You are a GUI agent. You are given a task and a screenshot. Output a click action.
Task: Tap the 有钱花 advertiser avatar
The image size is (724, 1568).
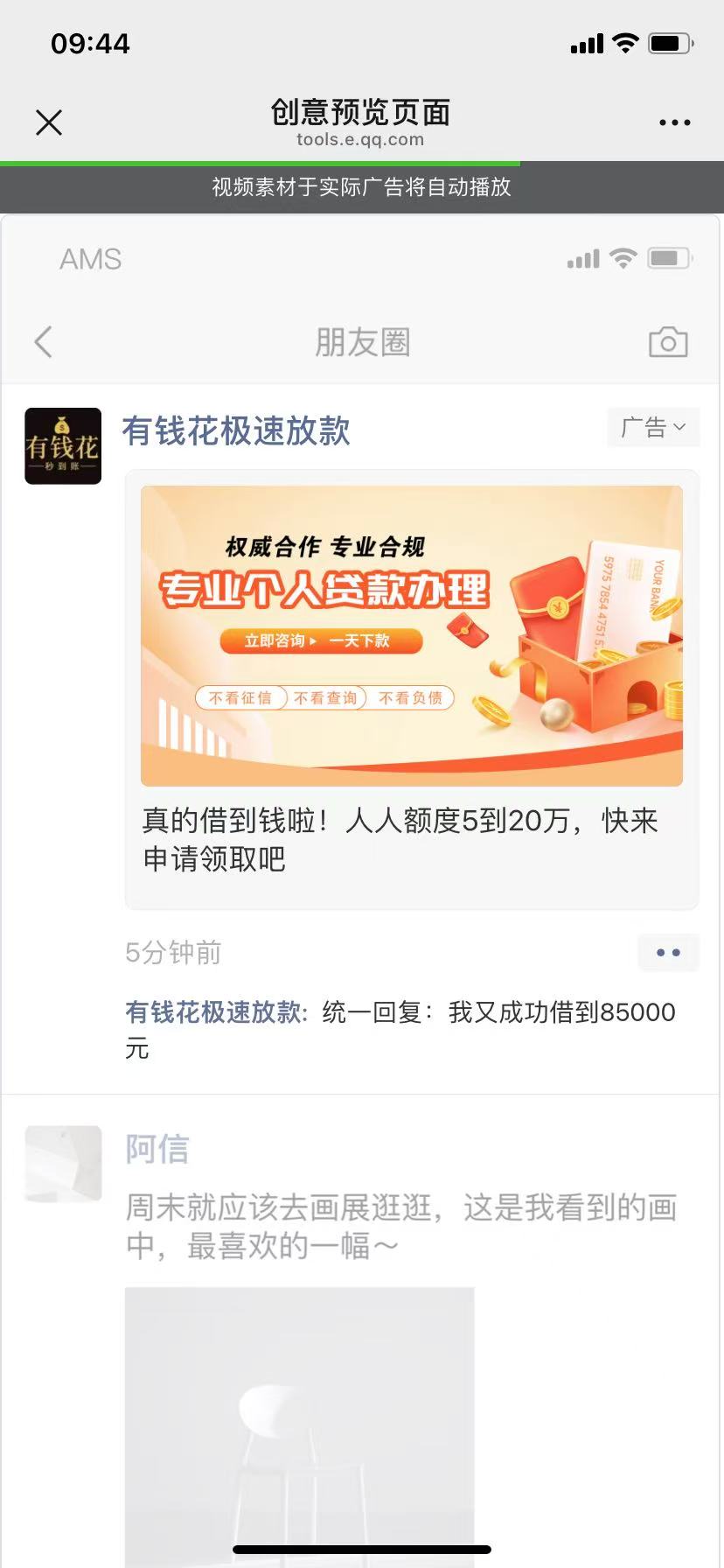point(63,446)
